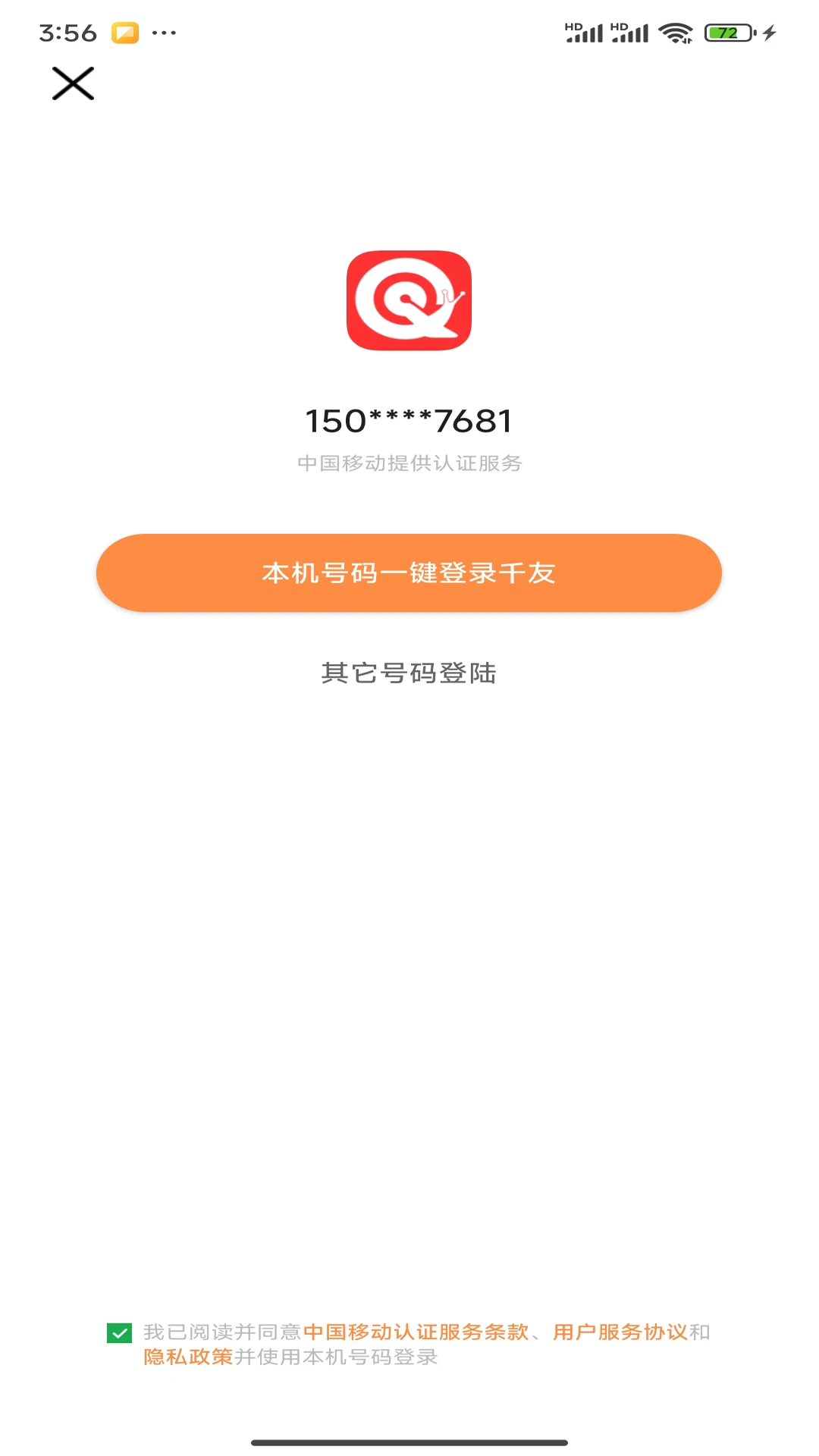Tap the masked number 150****7681
Viewport: 819px width, 1456px height.
point(409,420)
